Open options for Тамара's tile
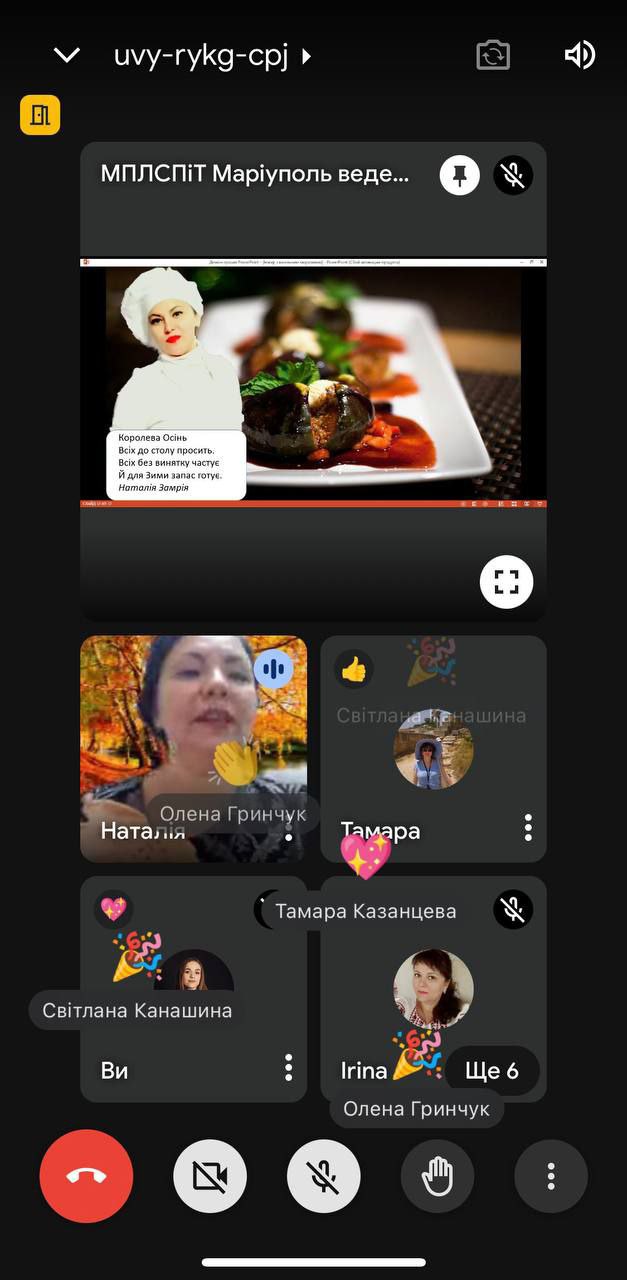This screenshot has width=627, height=1280. pos(528,827)
